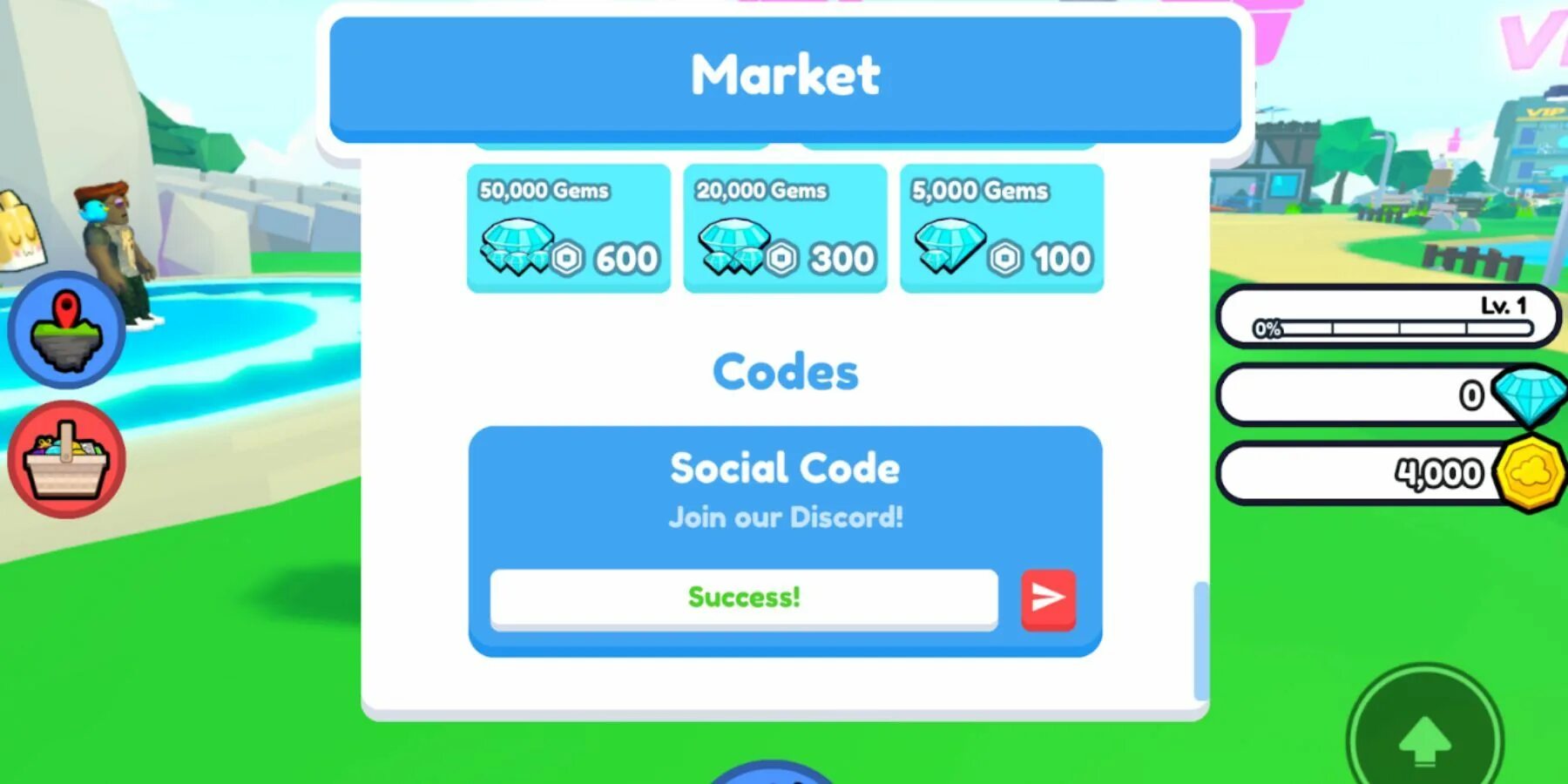Buy the 50,000 Gems pack
The height and width of the screenshot is (784, 1568).
[x=568, y=228]
